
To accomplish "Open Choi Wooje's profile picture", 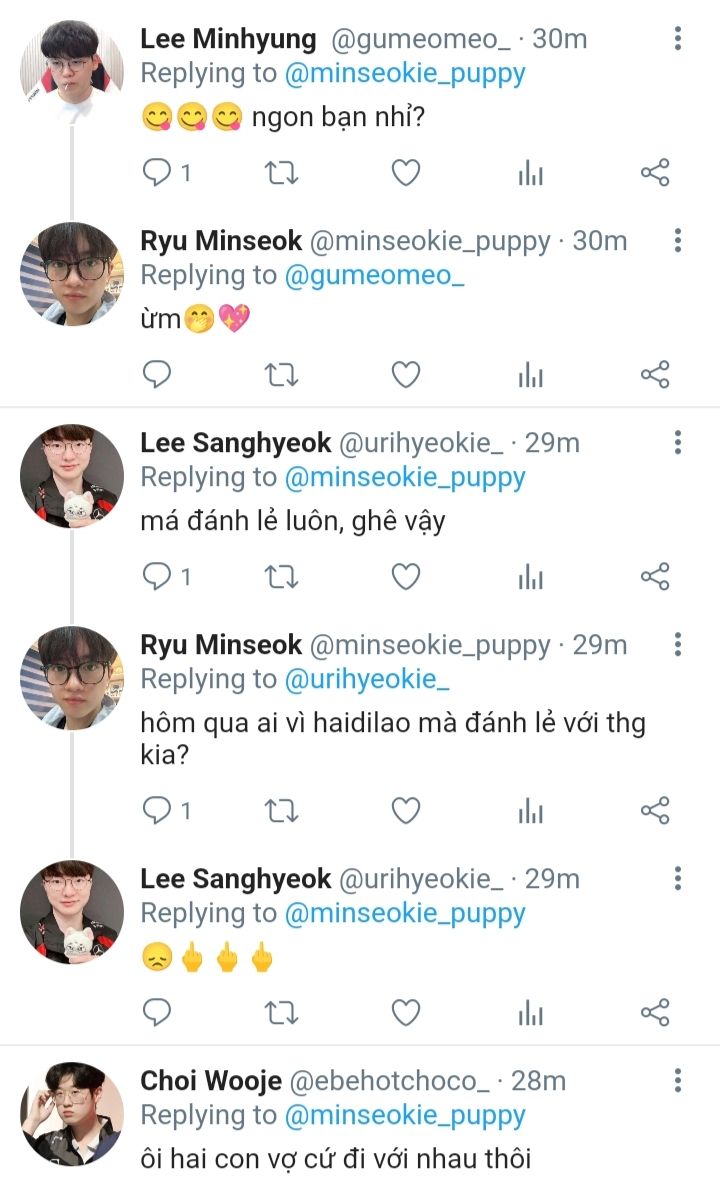I will [x=72, y=1113].
